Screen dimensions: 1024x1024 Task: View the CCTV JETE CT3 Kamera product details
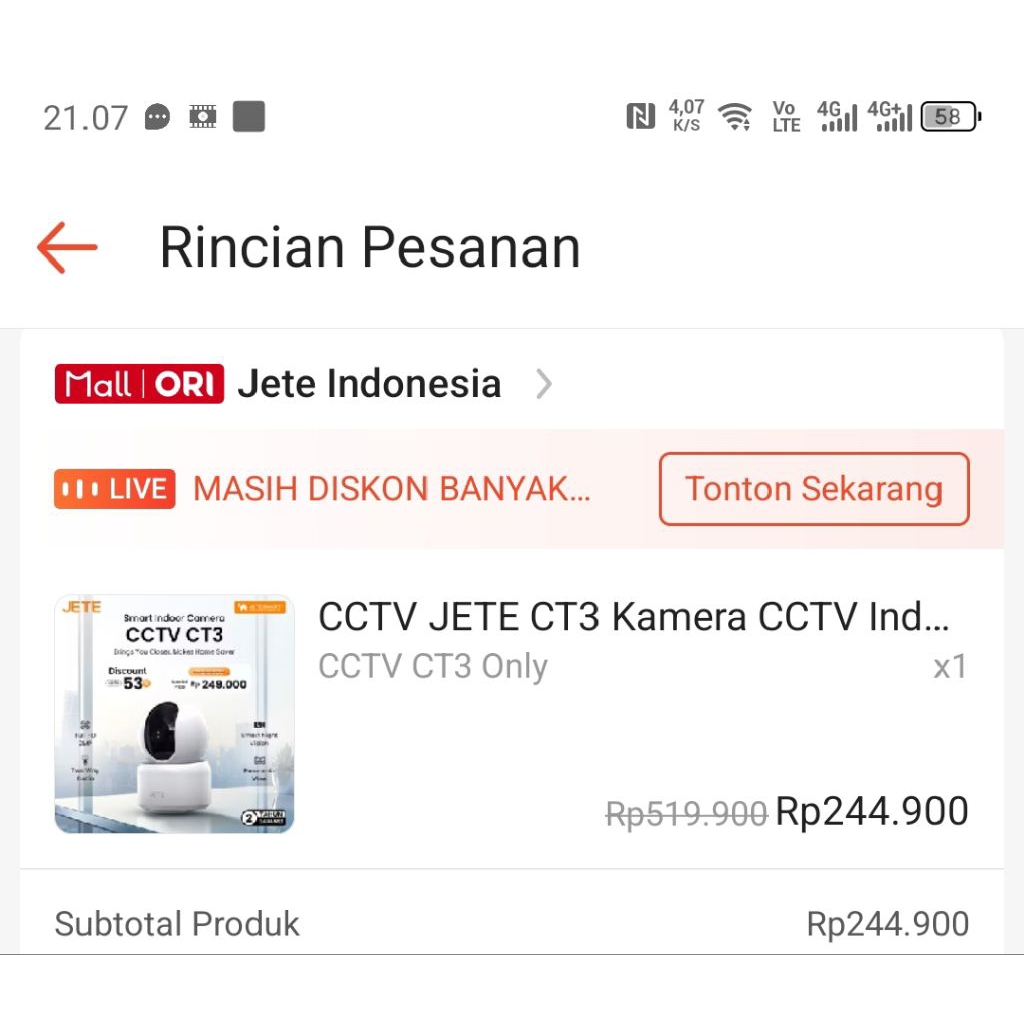click(x=632, y=618)
